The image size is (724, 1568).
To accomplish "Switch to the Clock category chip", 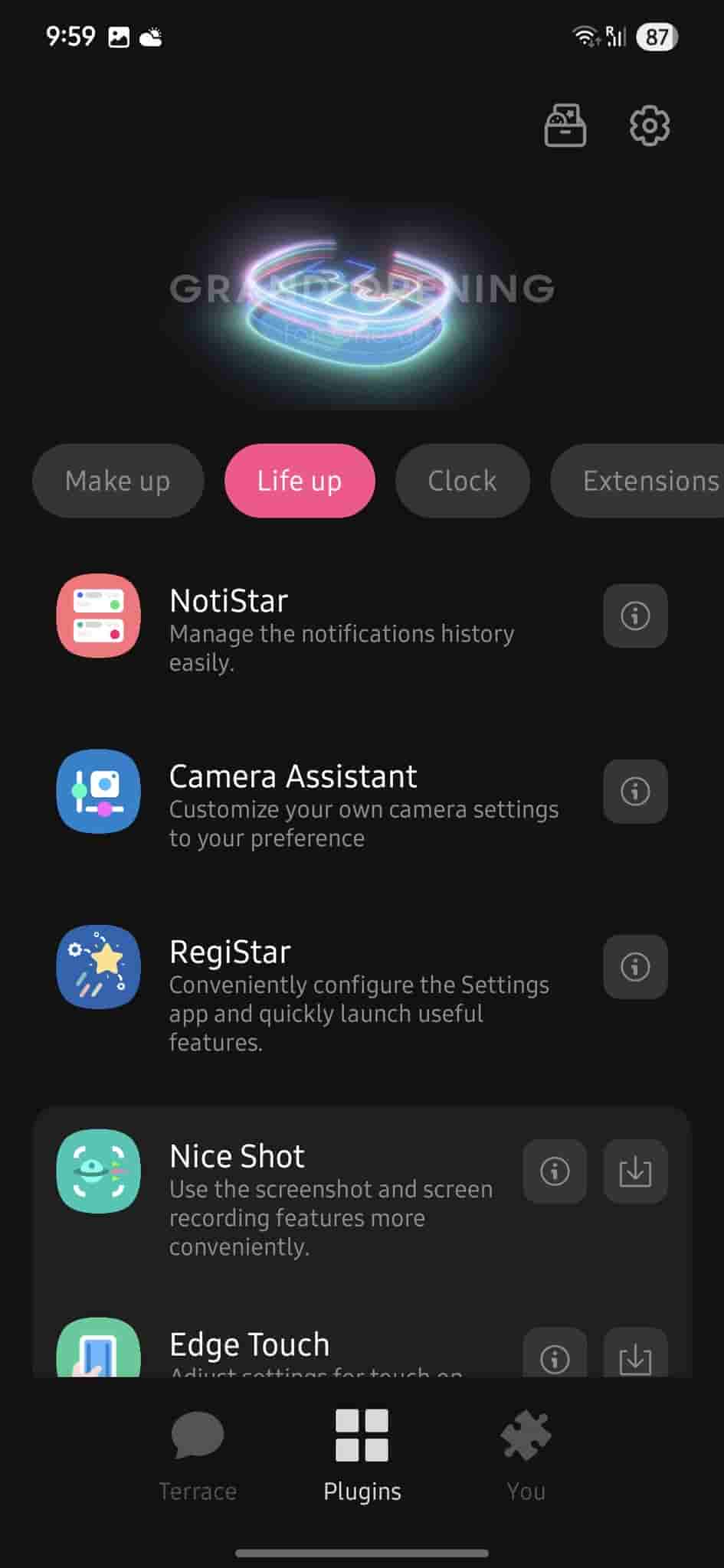I will coord(462,481).
